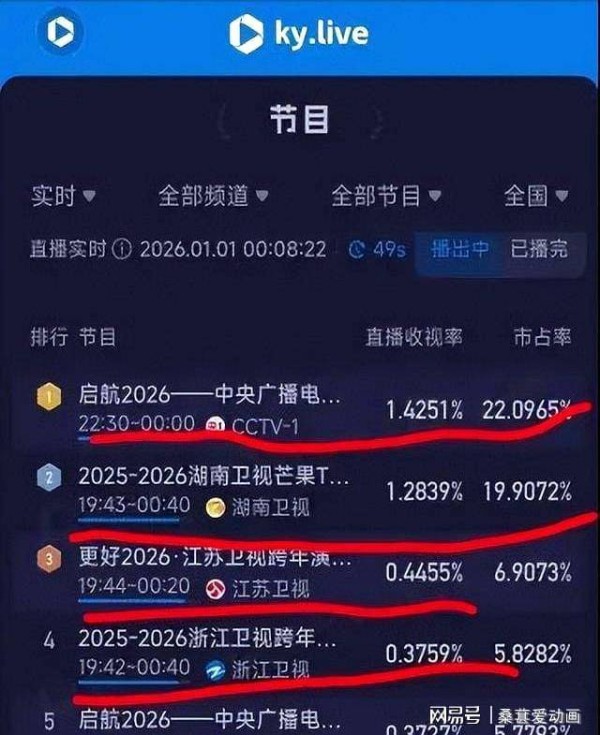Image resolution: width=600 pixels, height=735 pixels.
Task: Open the 实时 dropdown
Action: pos(63,195)
